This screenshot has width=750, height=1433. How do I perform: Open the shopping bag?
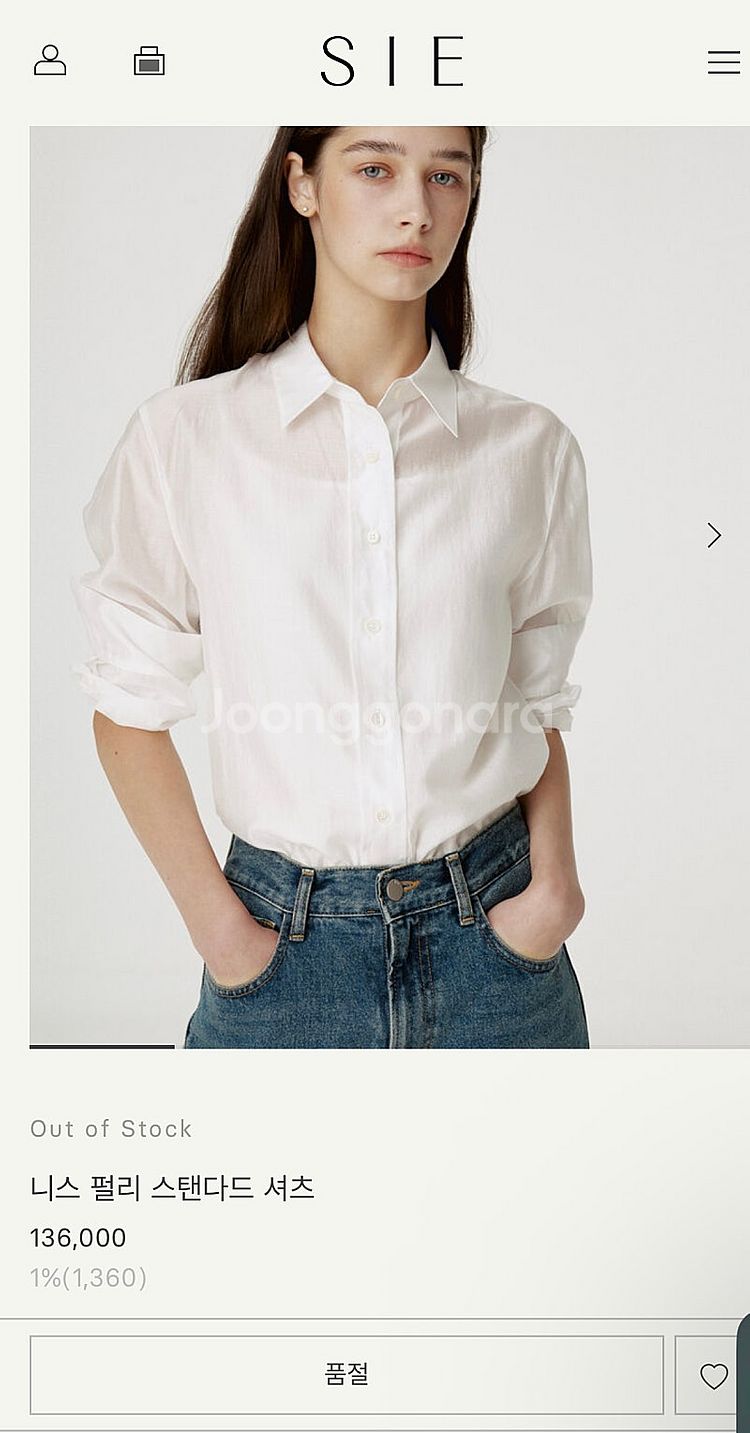149,61
